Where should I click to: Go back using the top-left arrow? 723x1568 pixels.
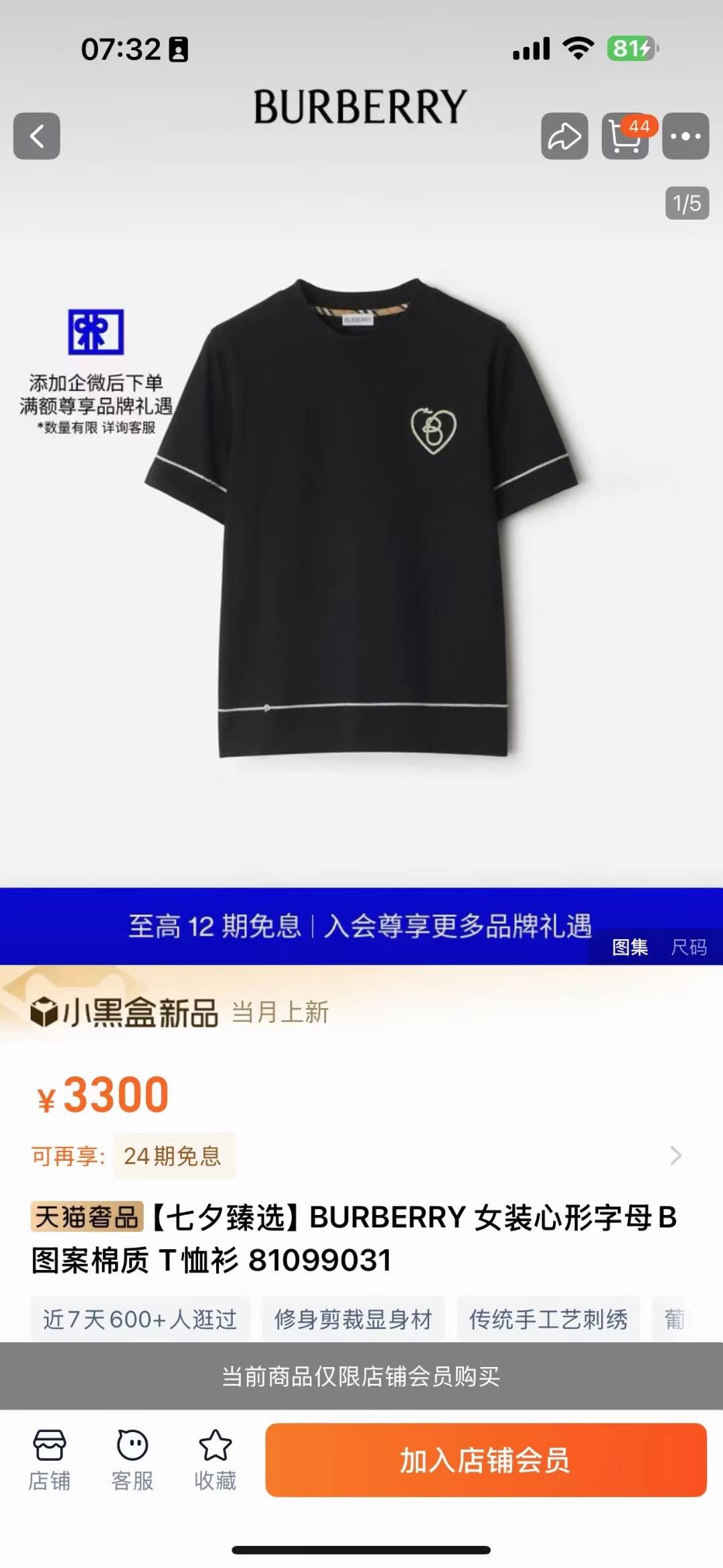coord(37,136)
